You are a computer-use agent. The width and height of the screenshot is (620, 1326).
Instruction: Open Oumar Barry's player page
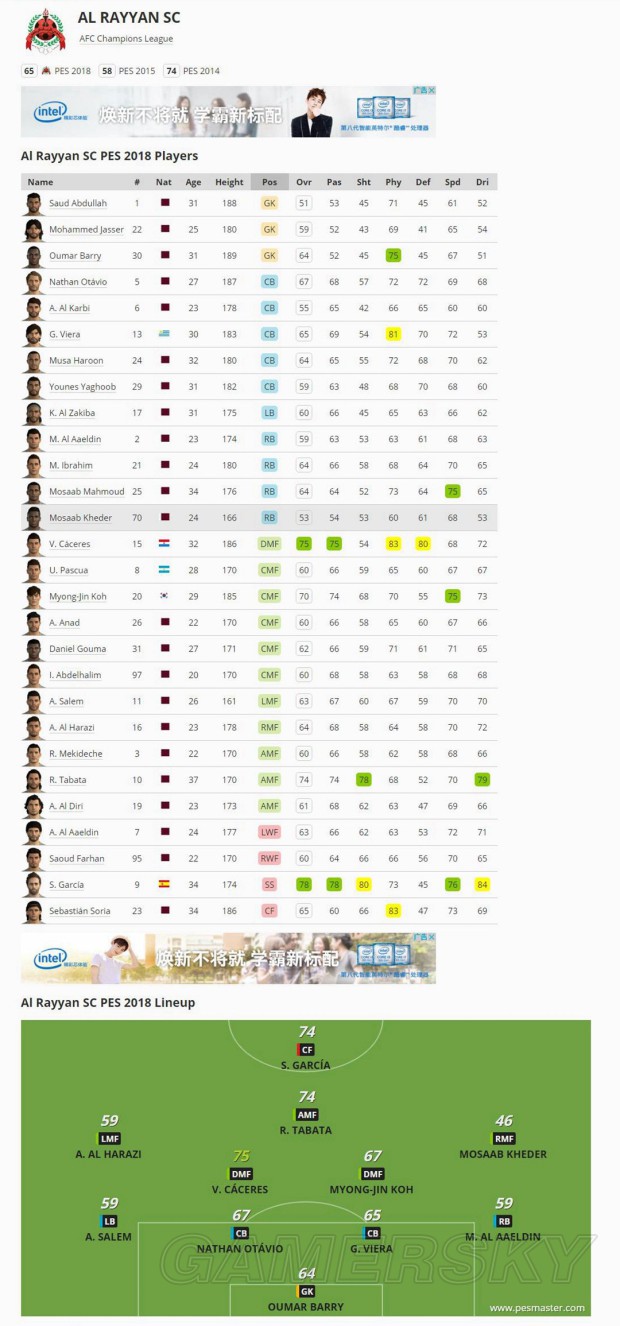75,256
